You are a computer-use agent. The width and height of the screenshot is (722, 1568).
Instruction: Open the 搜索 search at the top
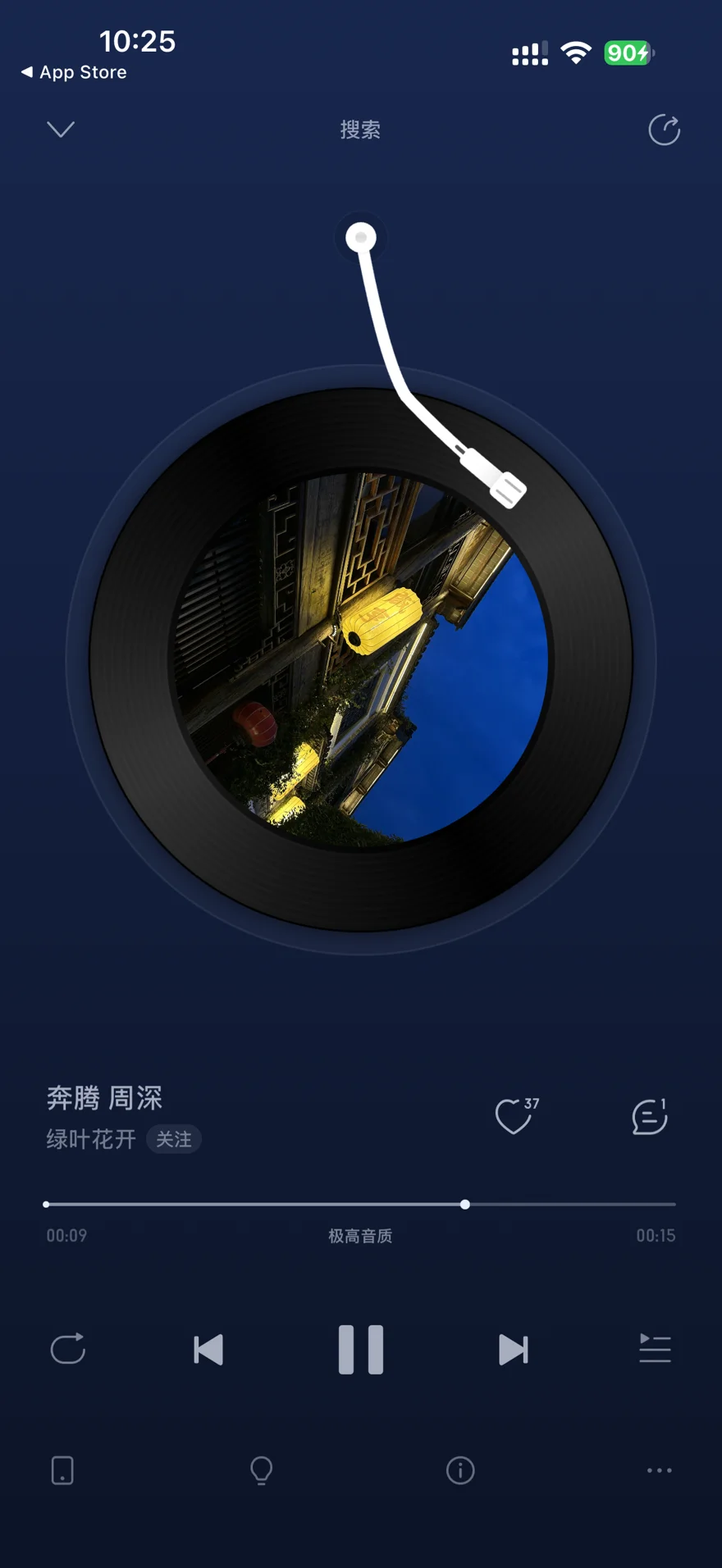tap(360, 130)
